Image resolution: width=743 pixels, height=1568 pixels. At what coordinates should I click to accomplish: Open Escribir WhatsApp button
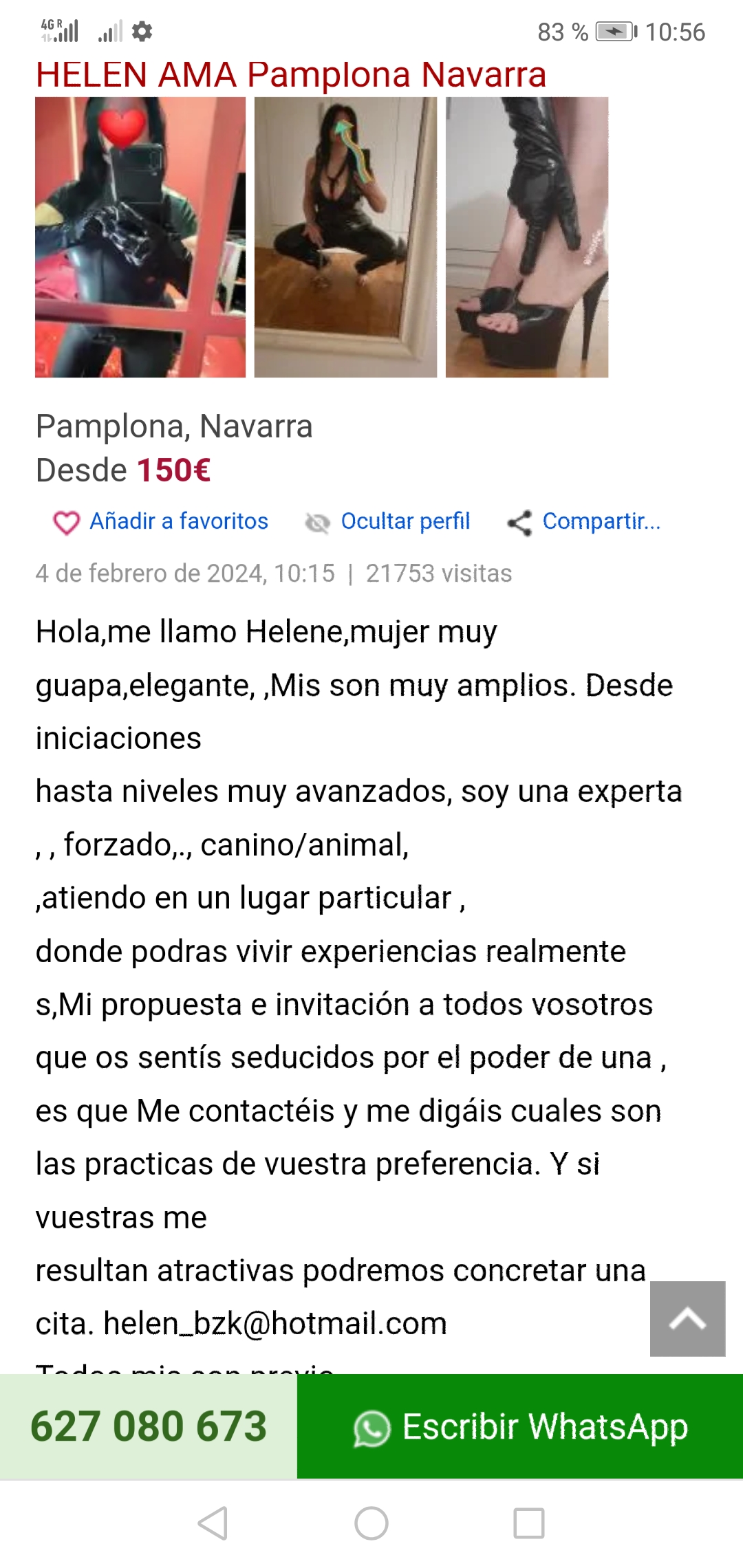[x=520, y=1426]
